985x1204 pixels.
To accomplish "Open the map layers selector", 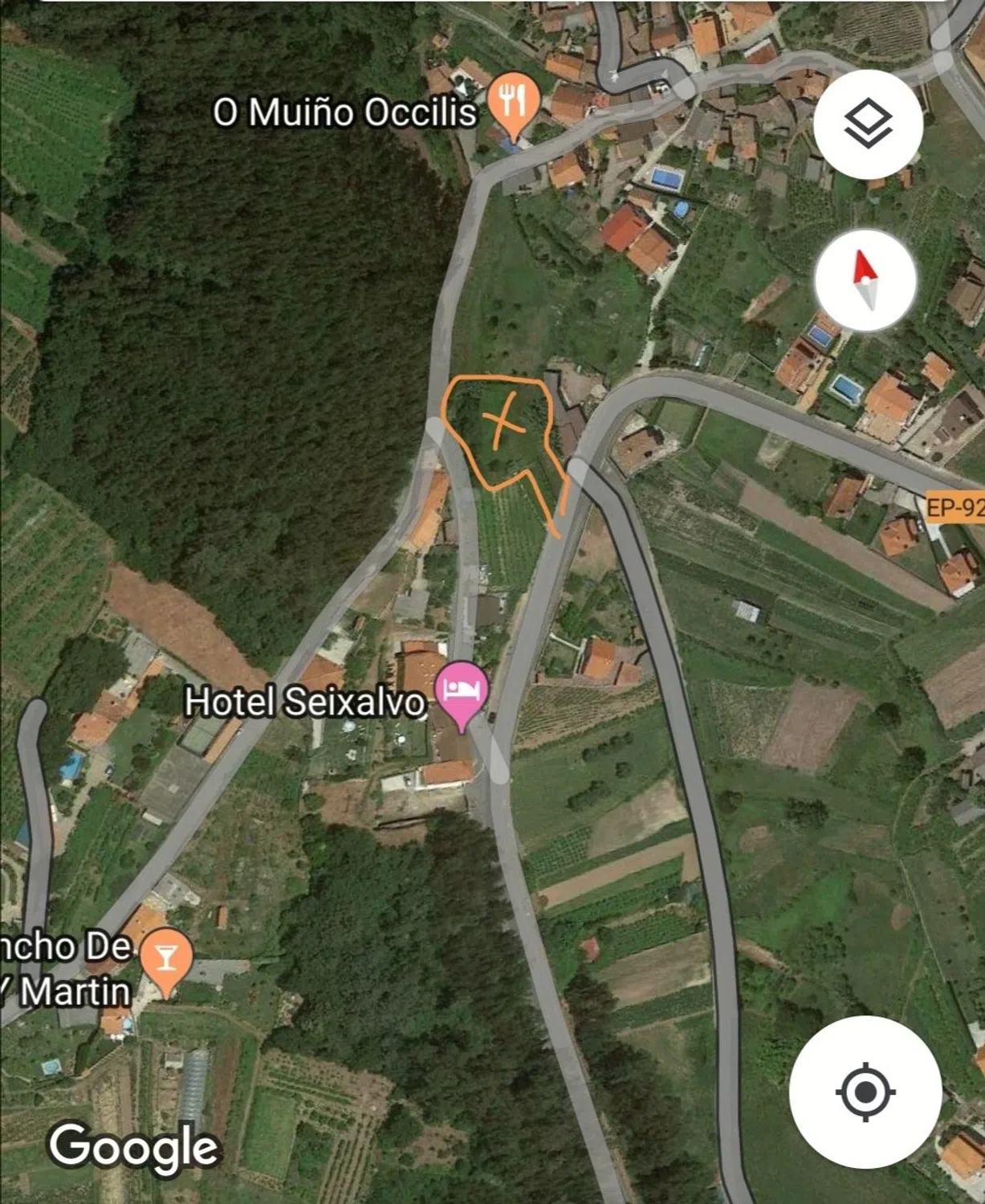I will [x=868, y=124].
